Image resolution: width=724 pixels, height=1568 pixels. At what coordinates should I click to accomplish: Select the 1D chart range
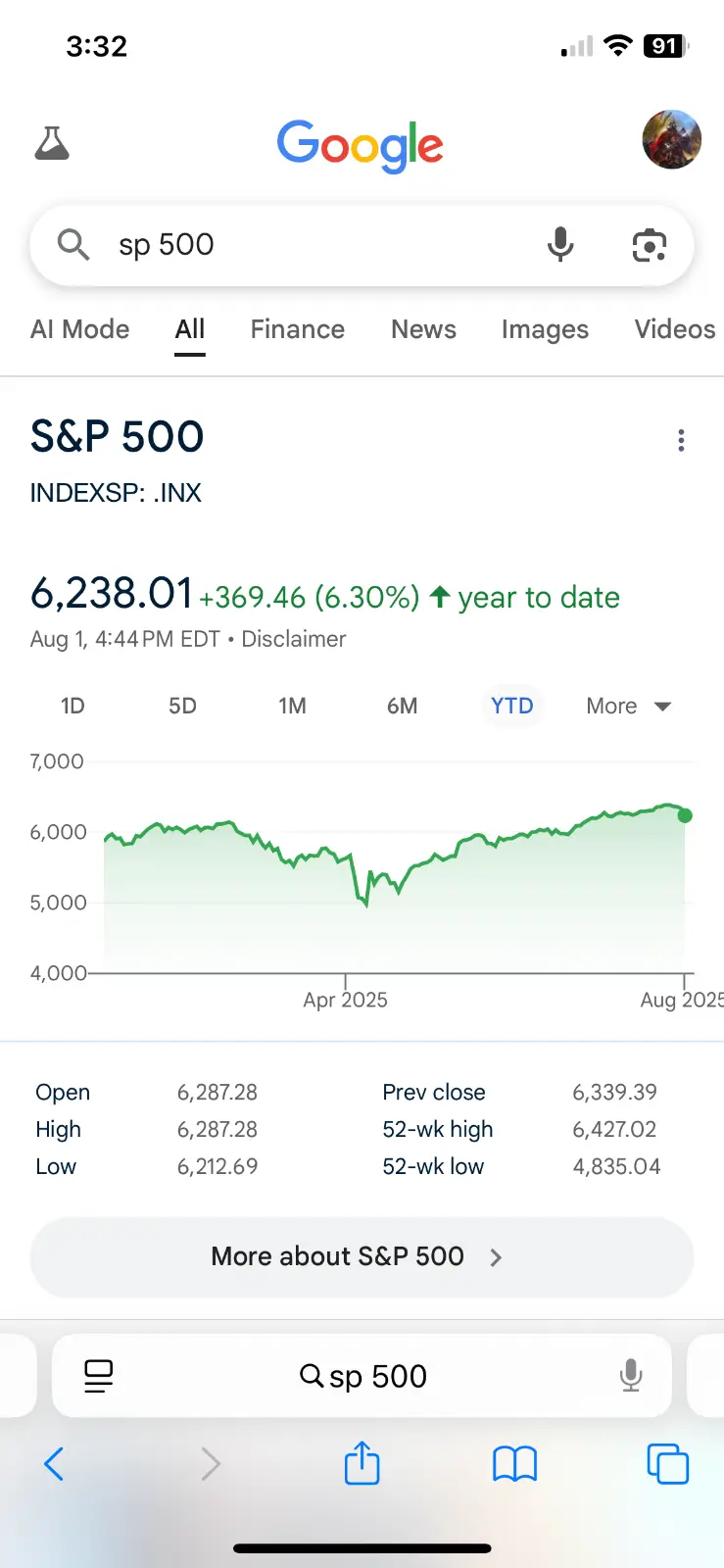coord(72,706)
